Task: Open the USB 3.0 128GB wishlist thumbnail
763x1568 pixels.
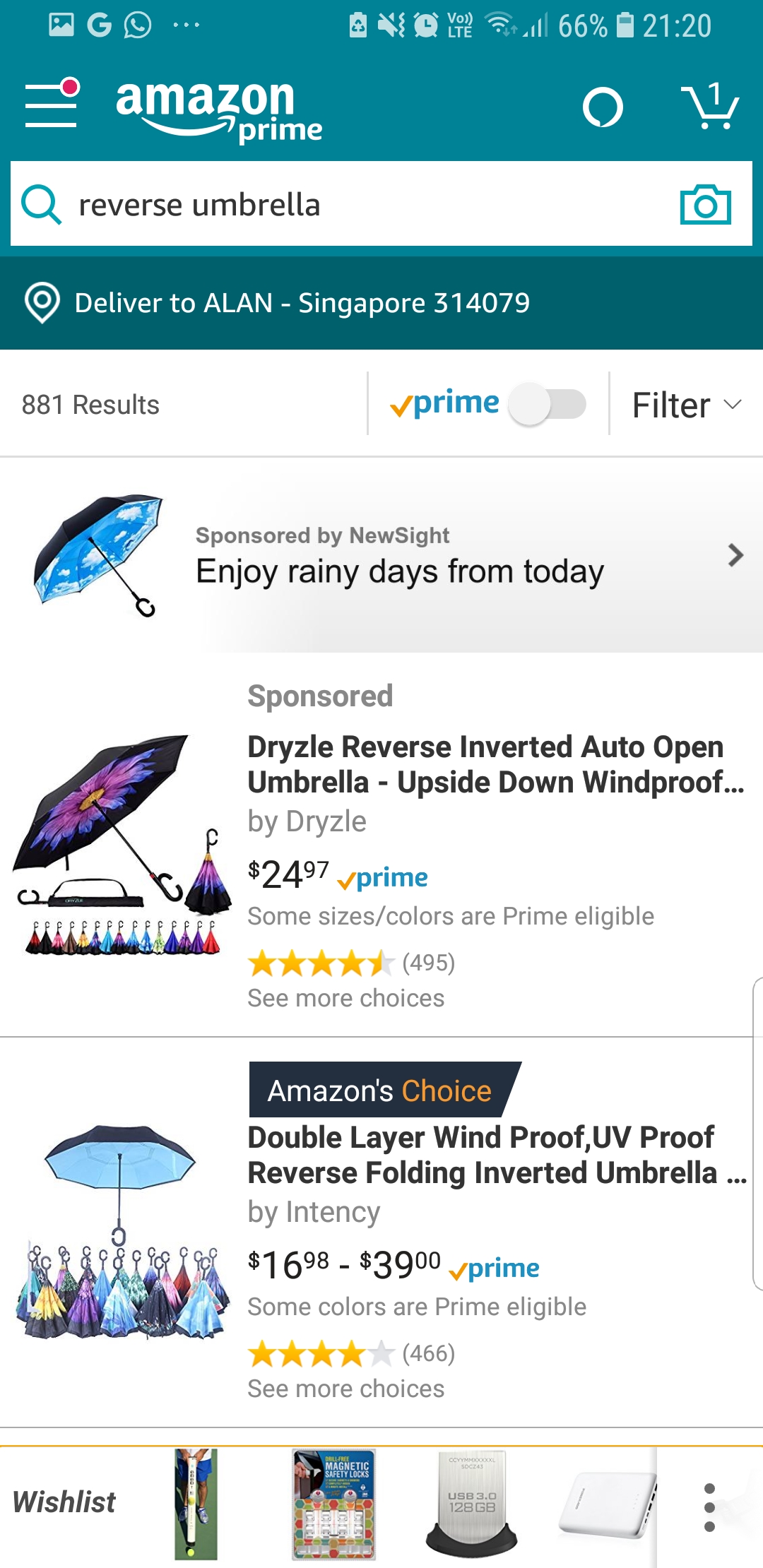Action: pyautogui.click(x=472, y=1502)
